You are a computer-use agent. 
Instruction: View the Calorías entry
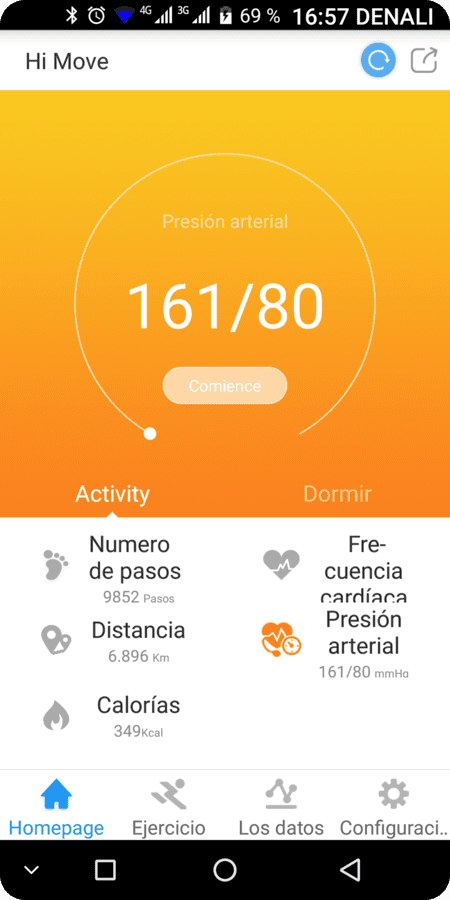(x=112, y=716)
